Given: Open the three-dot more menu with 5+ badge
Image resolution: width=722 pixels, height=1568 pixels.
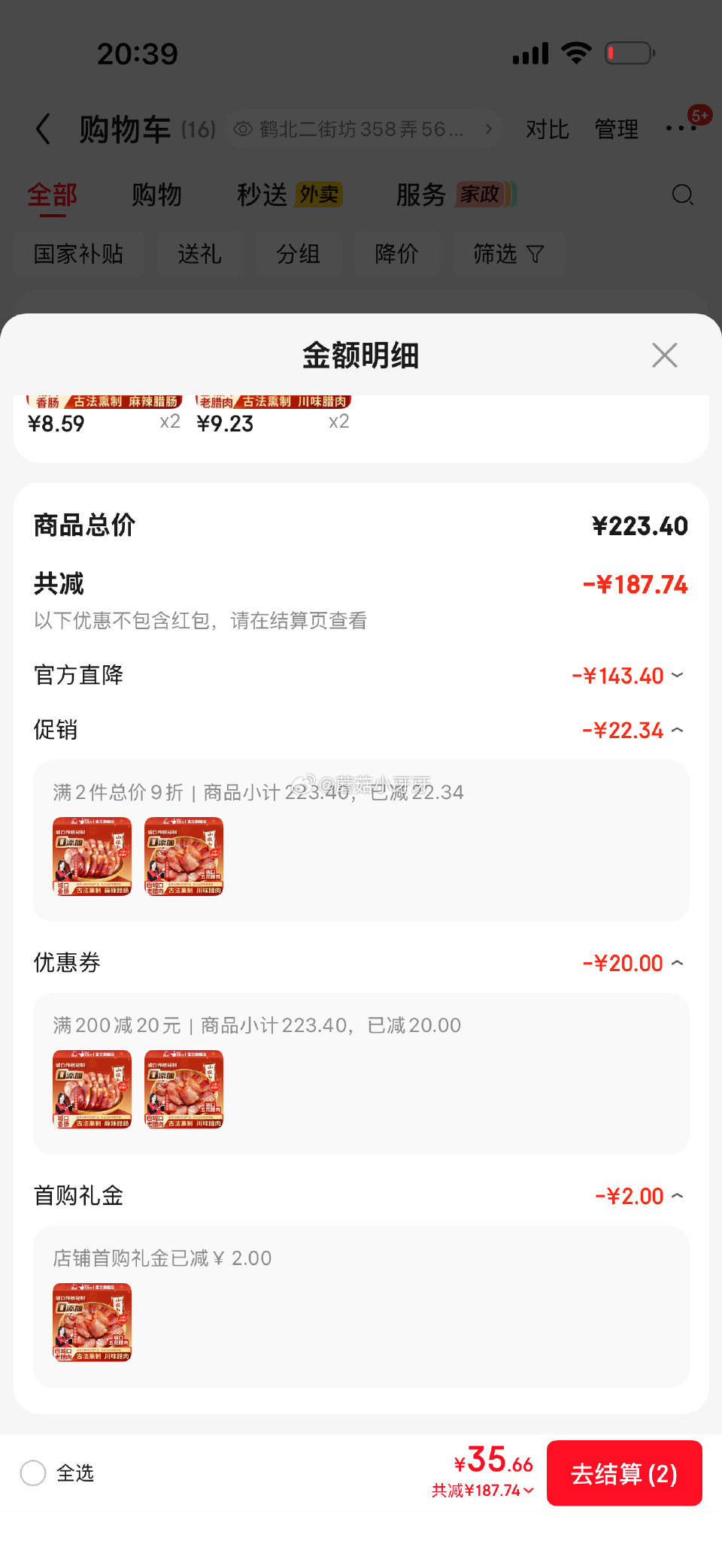Looking at the screenshot, I should 681,129.
